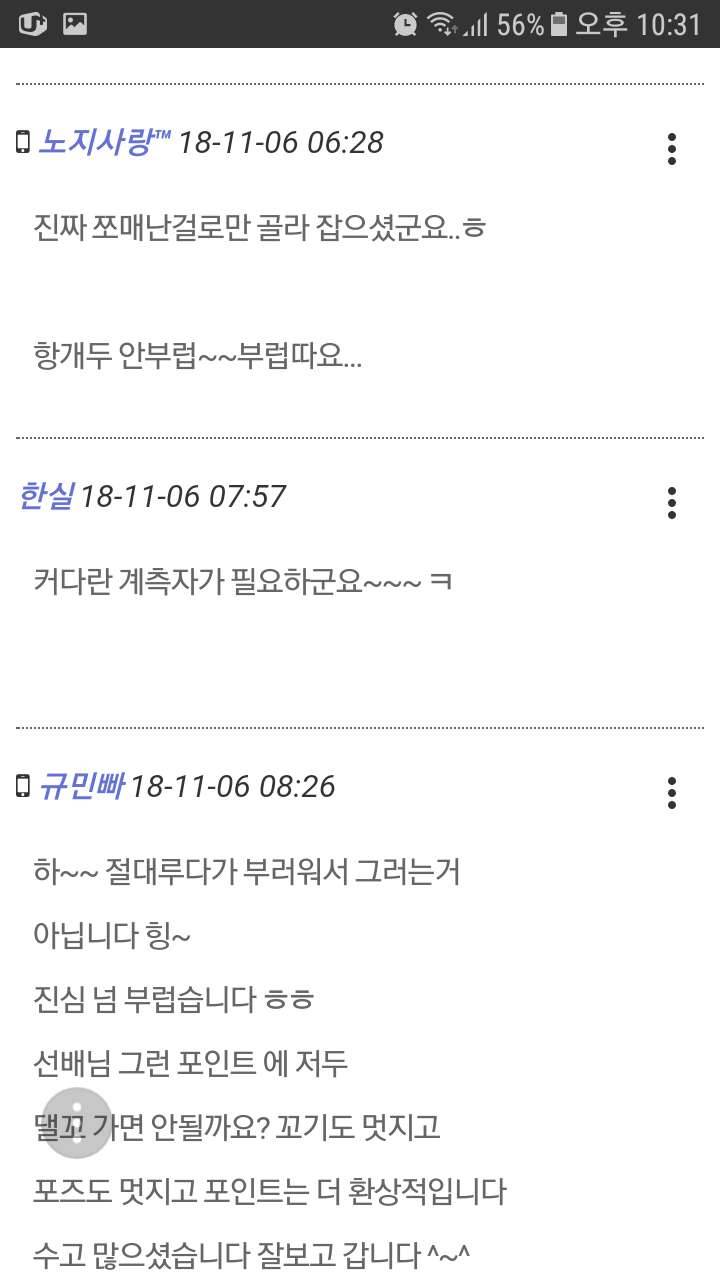Viewport: 720px width, 1280px height.
Task: Open the floating three-dot quick menu
Action: pyautogui.click(x=76, y=1123)
